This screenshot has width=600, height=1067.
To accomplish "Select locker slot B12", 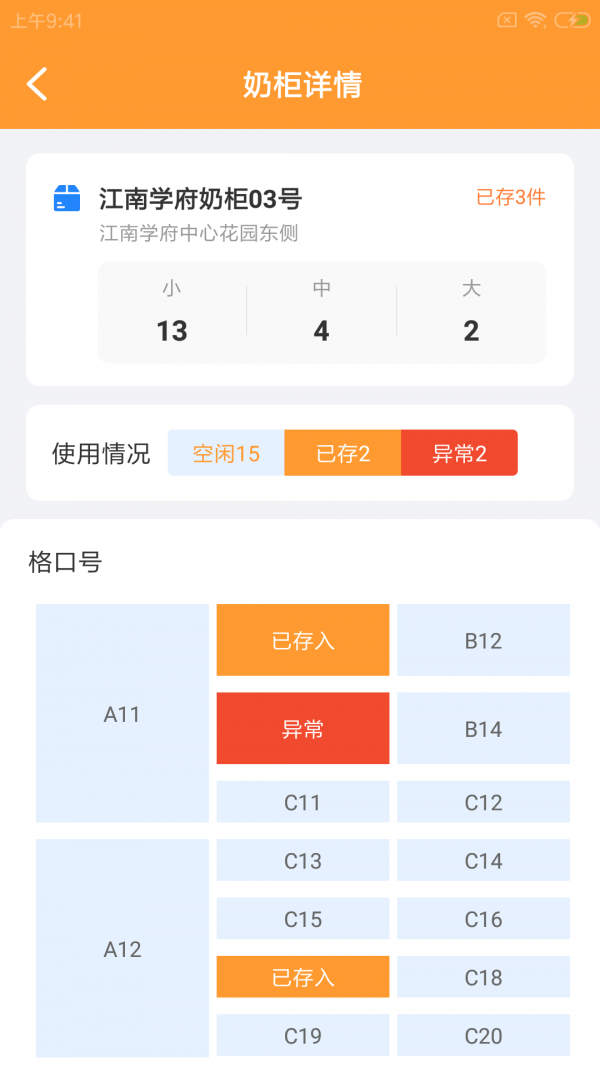I will (x=483, y=641).
